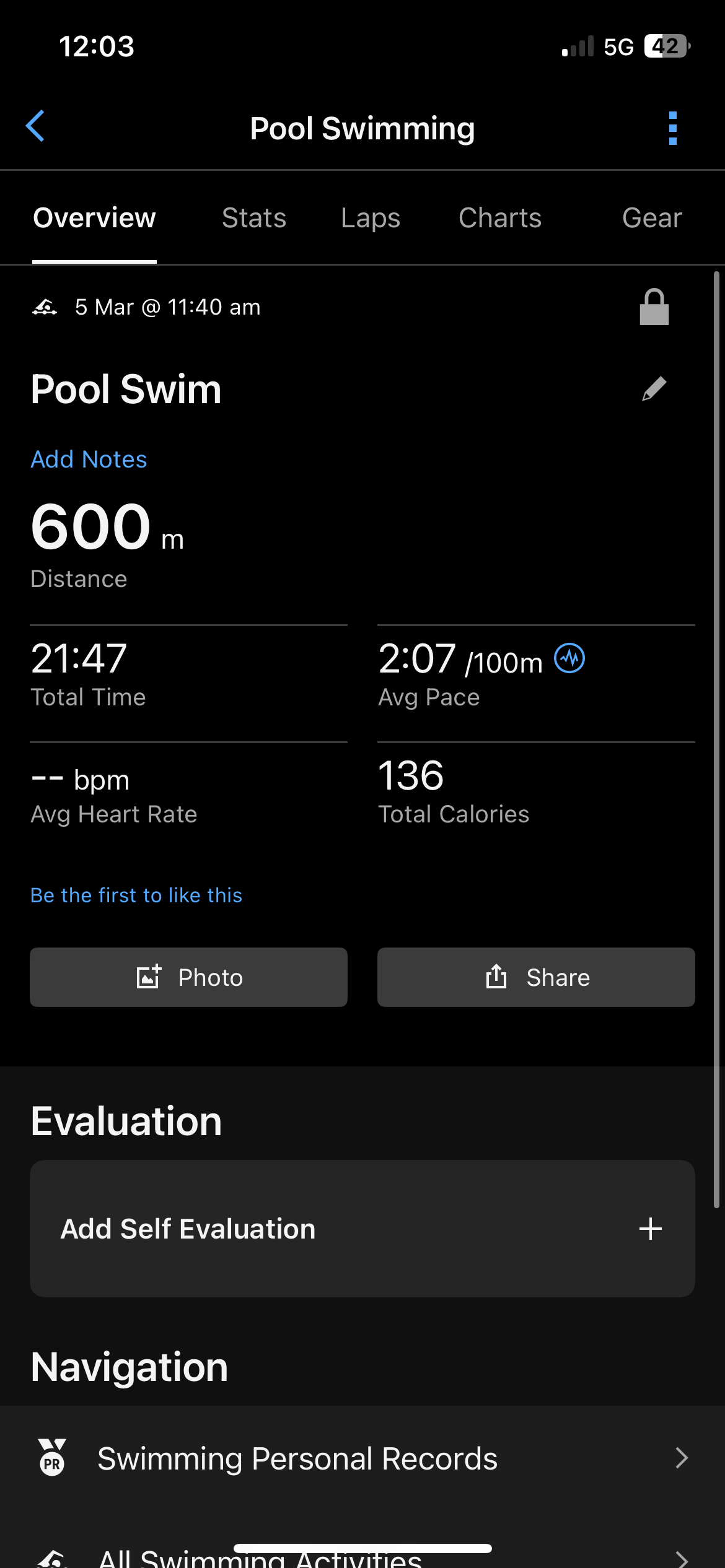Tap Be the first to like this
725x1568 pixels.
136,895
